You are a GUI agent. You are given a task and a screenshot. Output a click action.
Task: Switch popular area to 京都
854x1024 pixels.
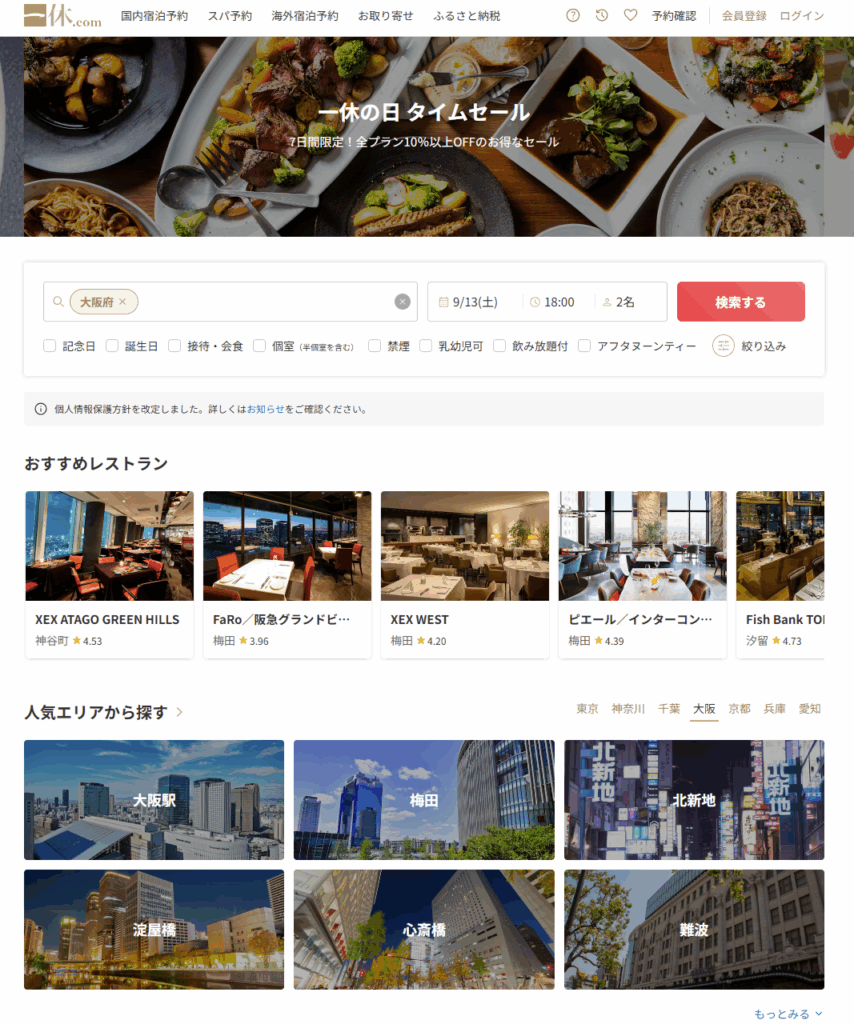click(739, 709)
